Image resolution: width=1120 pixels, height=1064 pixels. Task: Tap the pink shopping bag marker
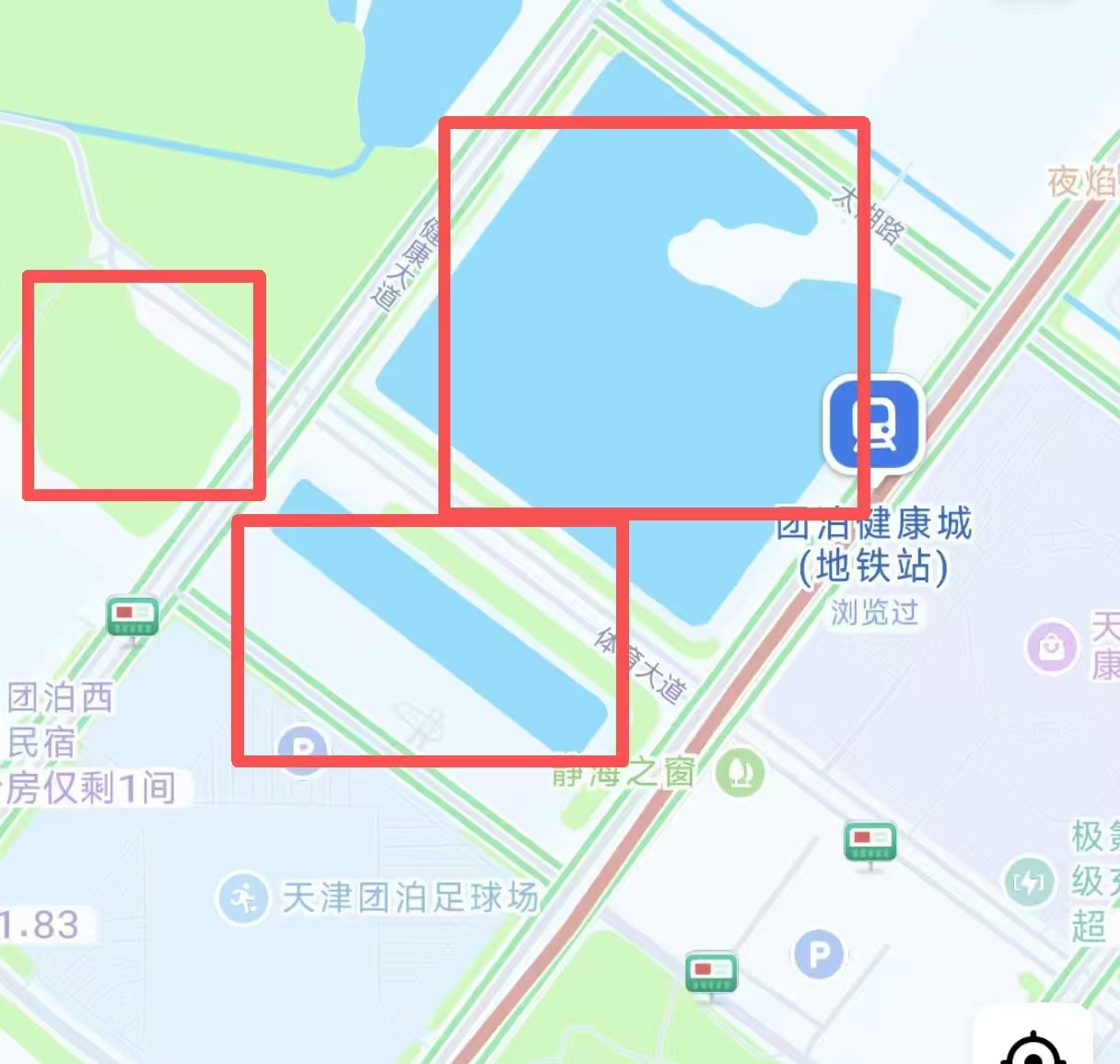coord(1052,646)
